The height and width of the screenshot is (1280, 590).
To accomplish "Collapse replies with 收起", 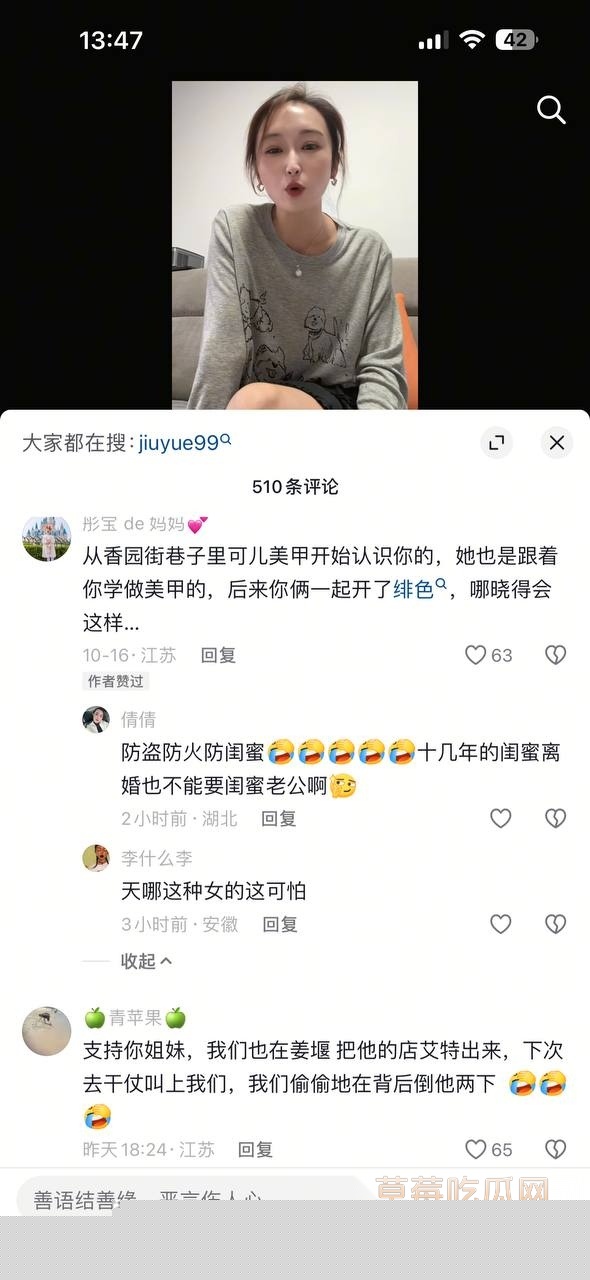I will (x=146, y=961).
